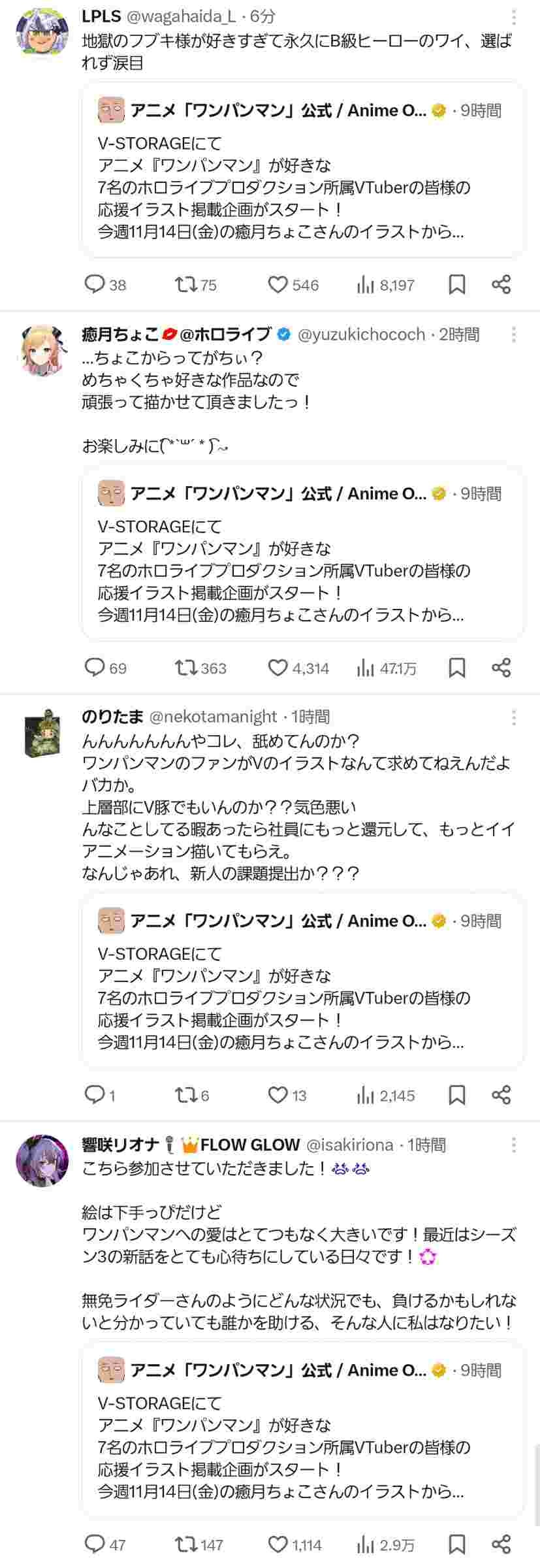Share のりたま's post
540x1568 pixels.
click(501, 1095)
